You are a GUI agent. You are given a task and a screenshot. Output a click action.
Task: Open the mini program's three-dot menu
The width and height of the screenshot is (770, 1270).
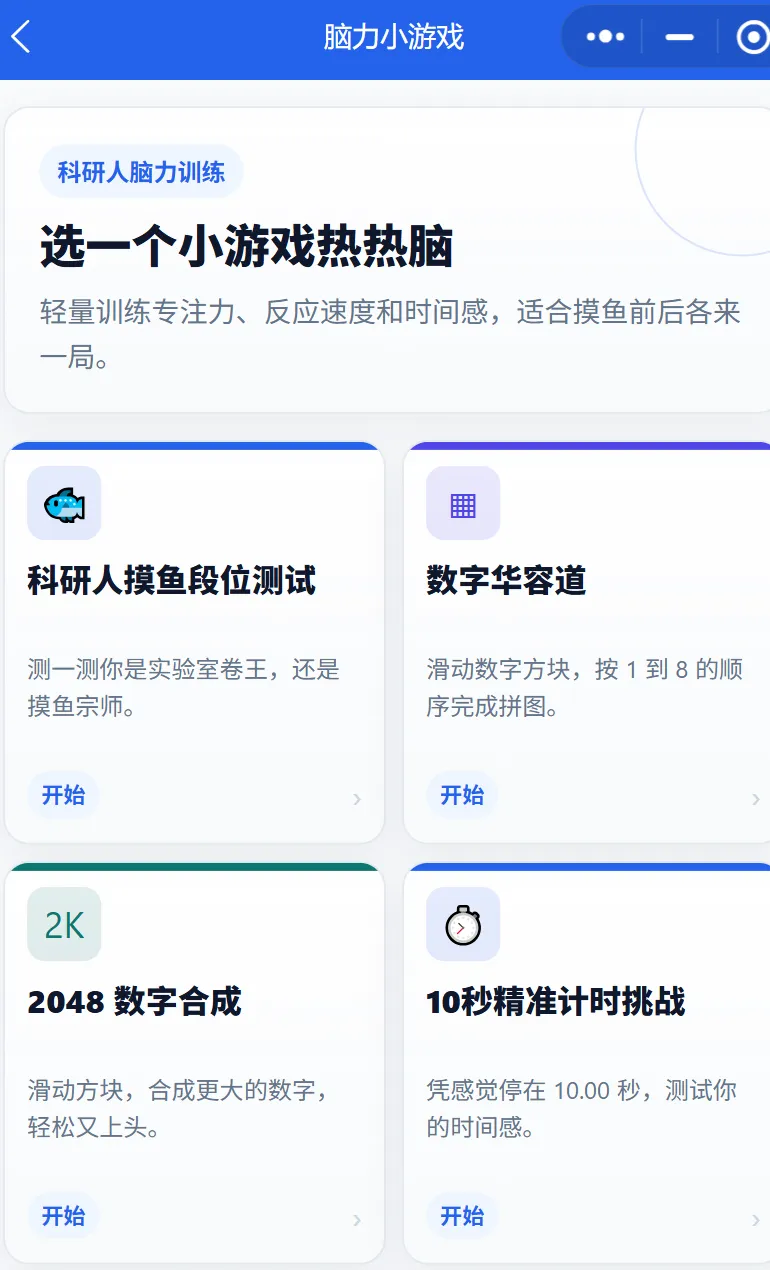point(605,37)
